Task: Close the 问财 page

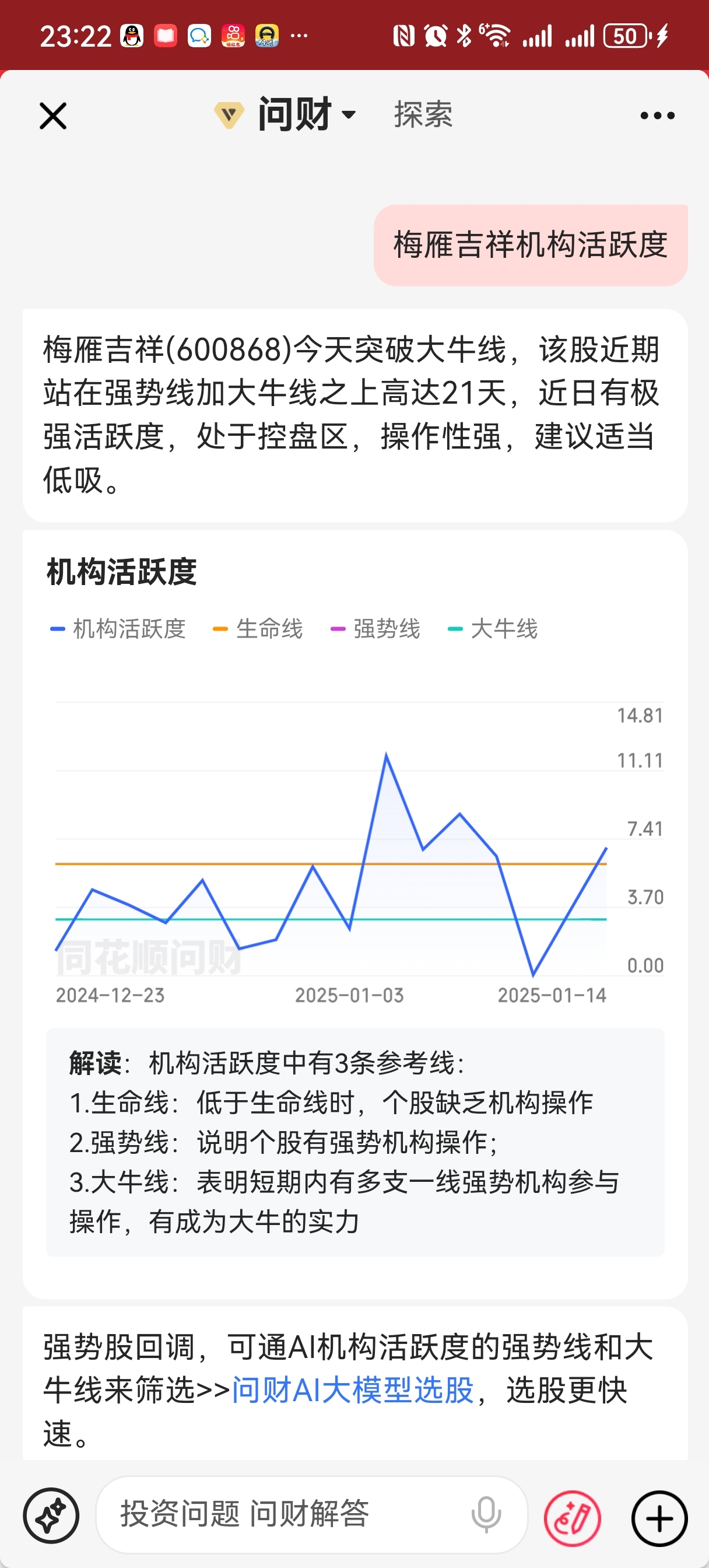Action: [x=53, y=116]
